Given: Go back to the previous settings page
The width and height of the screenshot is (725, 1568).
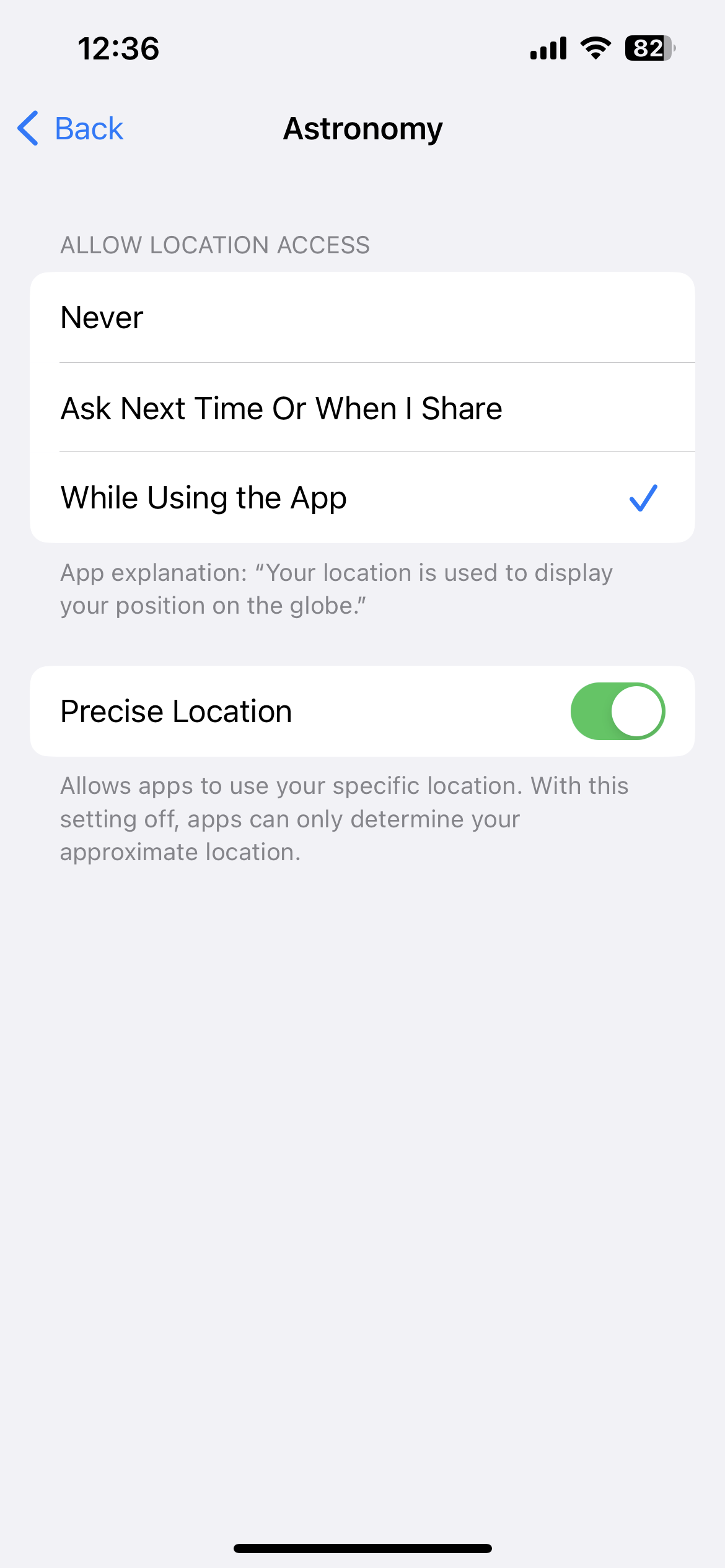Looking at the screenshot, I should click(x=70, y=129).
